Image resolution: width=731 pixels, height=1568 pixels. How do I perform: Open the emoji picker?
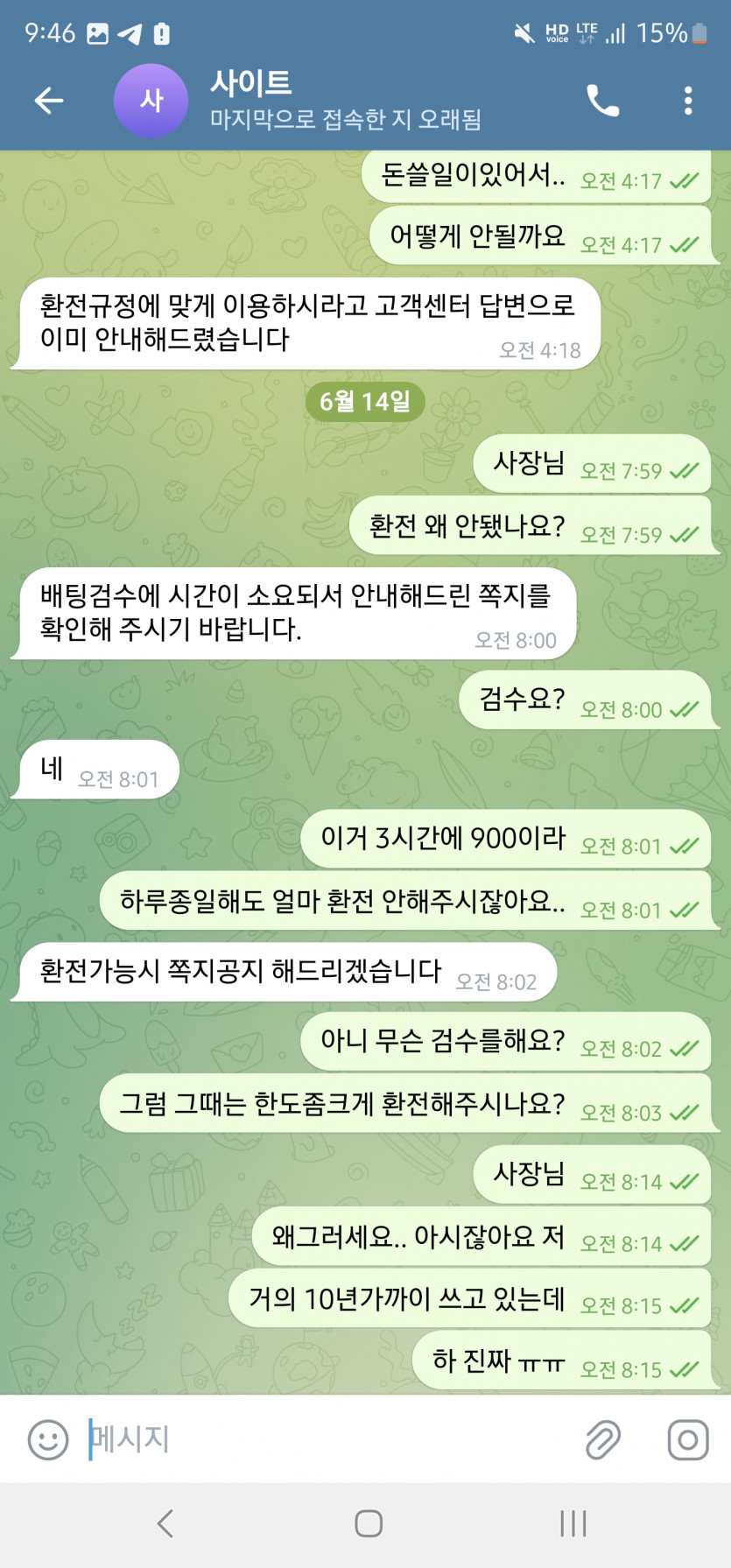pyautogui.click(x=48, y=1439)
